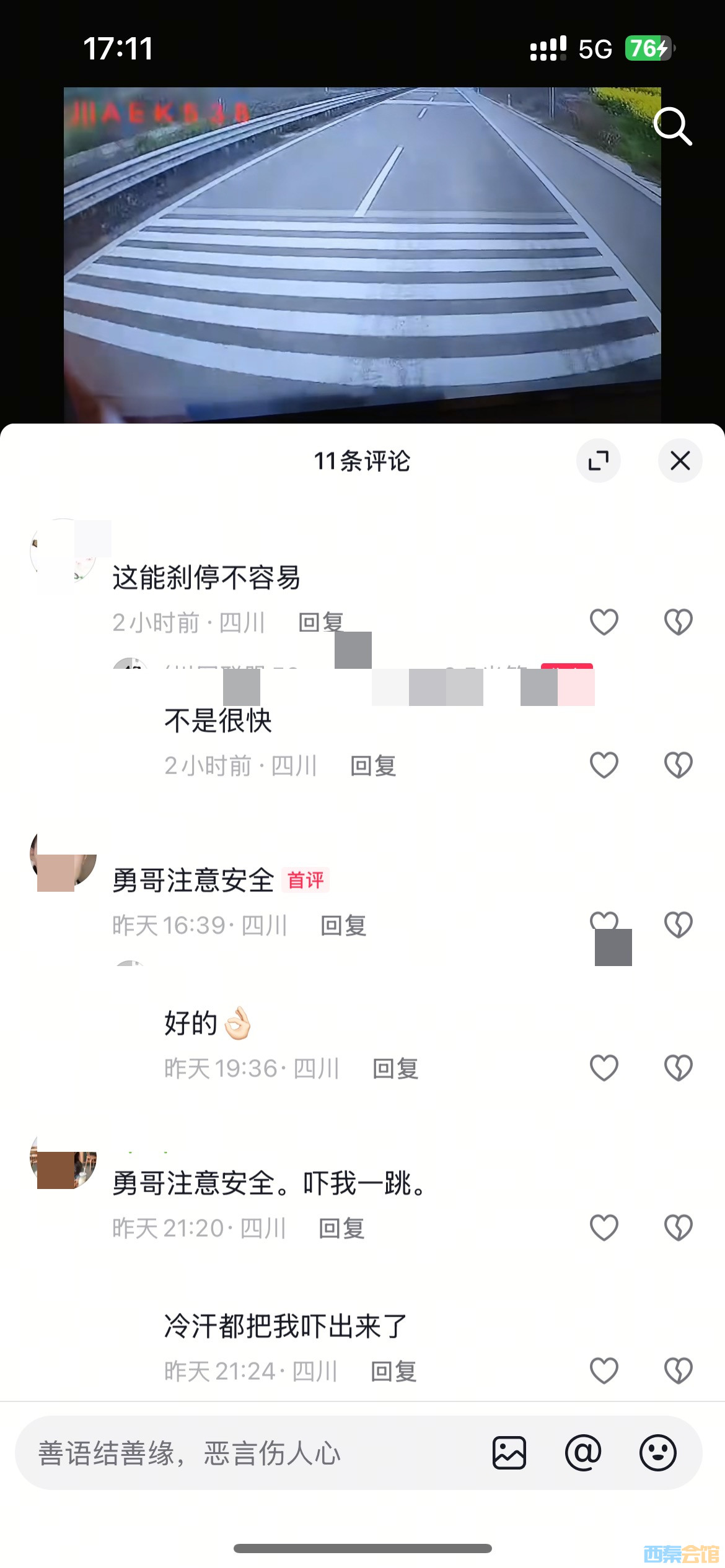The height and width of the screenshot is (1568, 725).
Task: Dislike the reply 冷汗都把我吓出来了
Action: [x=678, y=1370]
